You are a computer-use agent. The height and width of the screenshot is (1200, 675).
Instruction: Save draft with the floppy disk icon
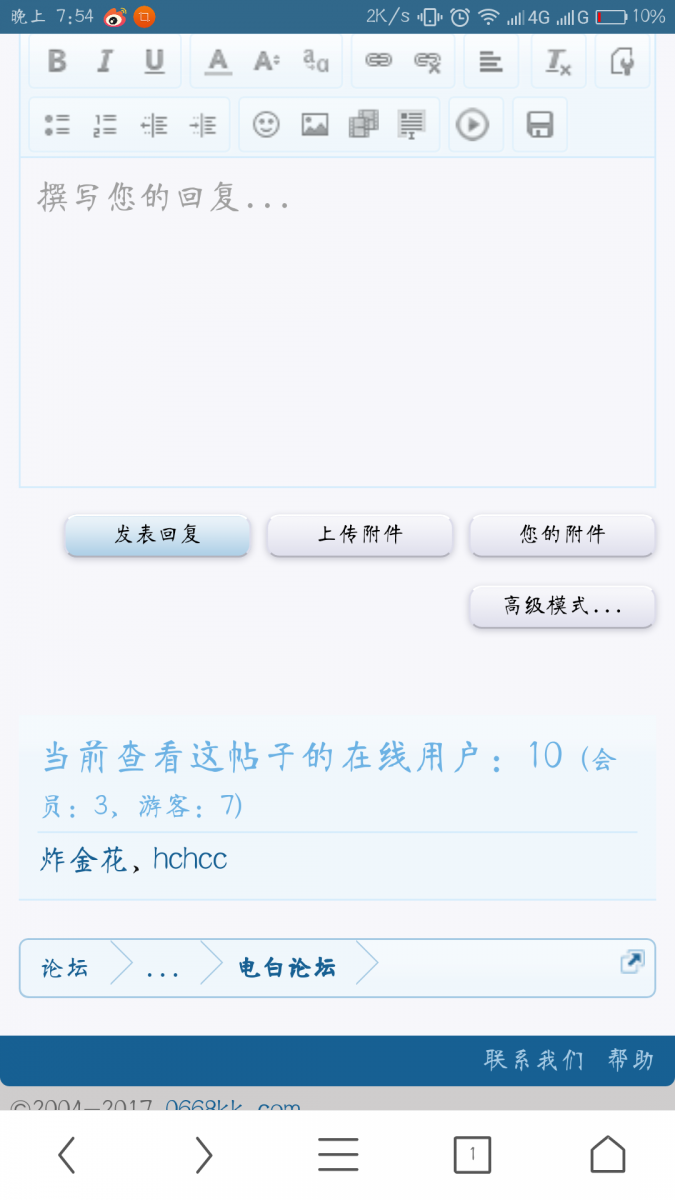[x=540, y=125]
